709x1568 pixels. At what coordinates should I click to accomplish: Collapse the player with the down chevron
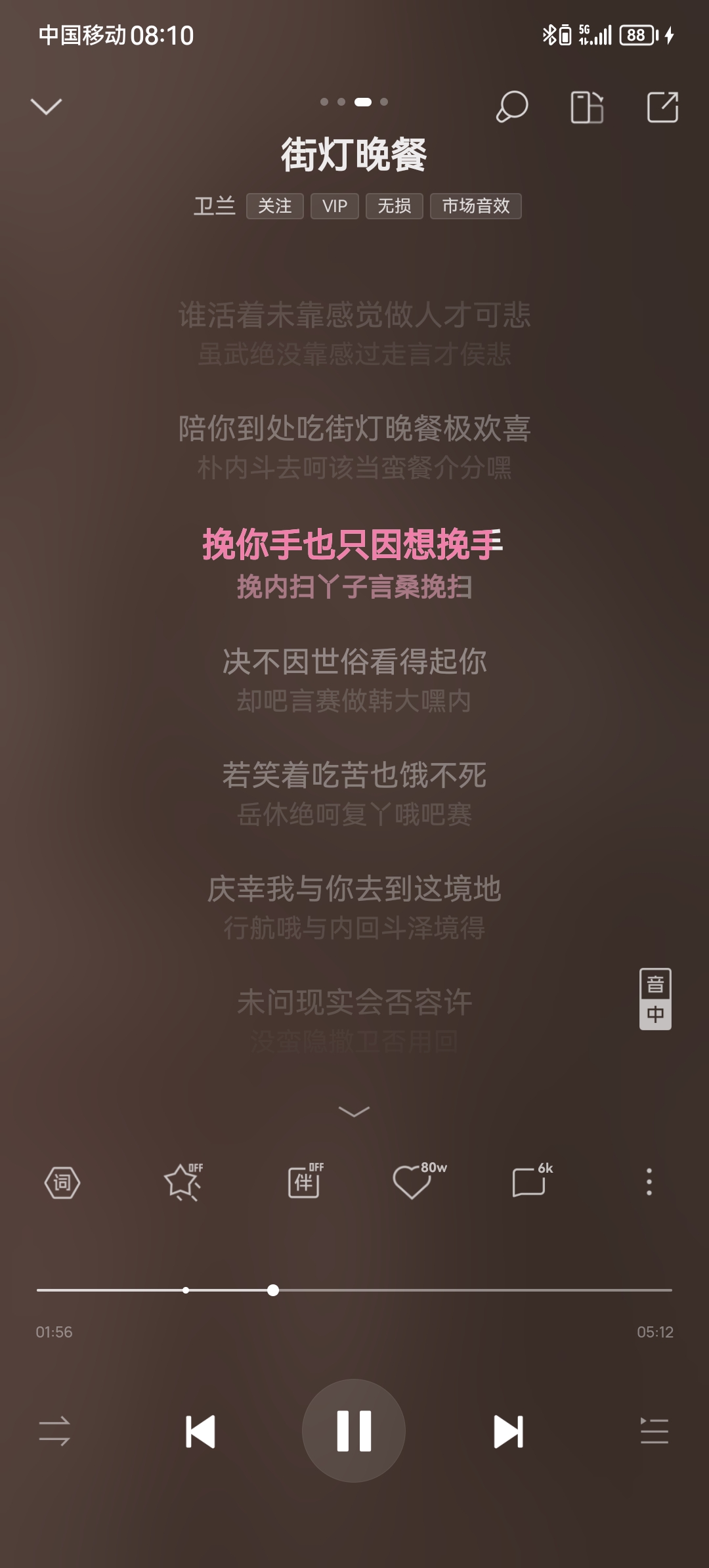click(46, 106)
